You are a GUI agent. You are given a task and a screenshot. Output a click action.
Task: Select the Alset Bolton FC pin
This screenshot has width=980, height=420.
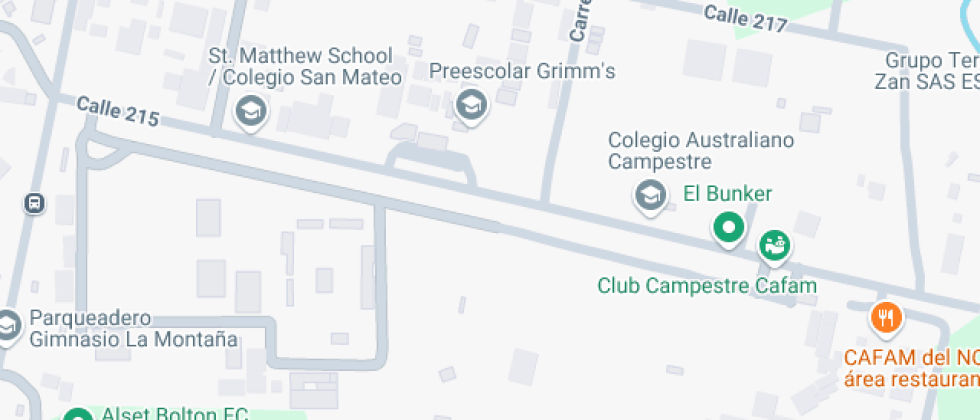[79, 415]
